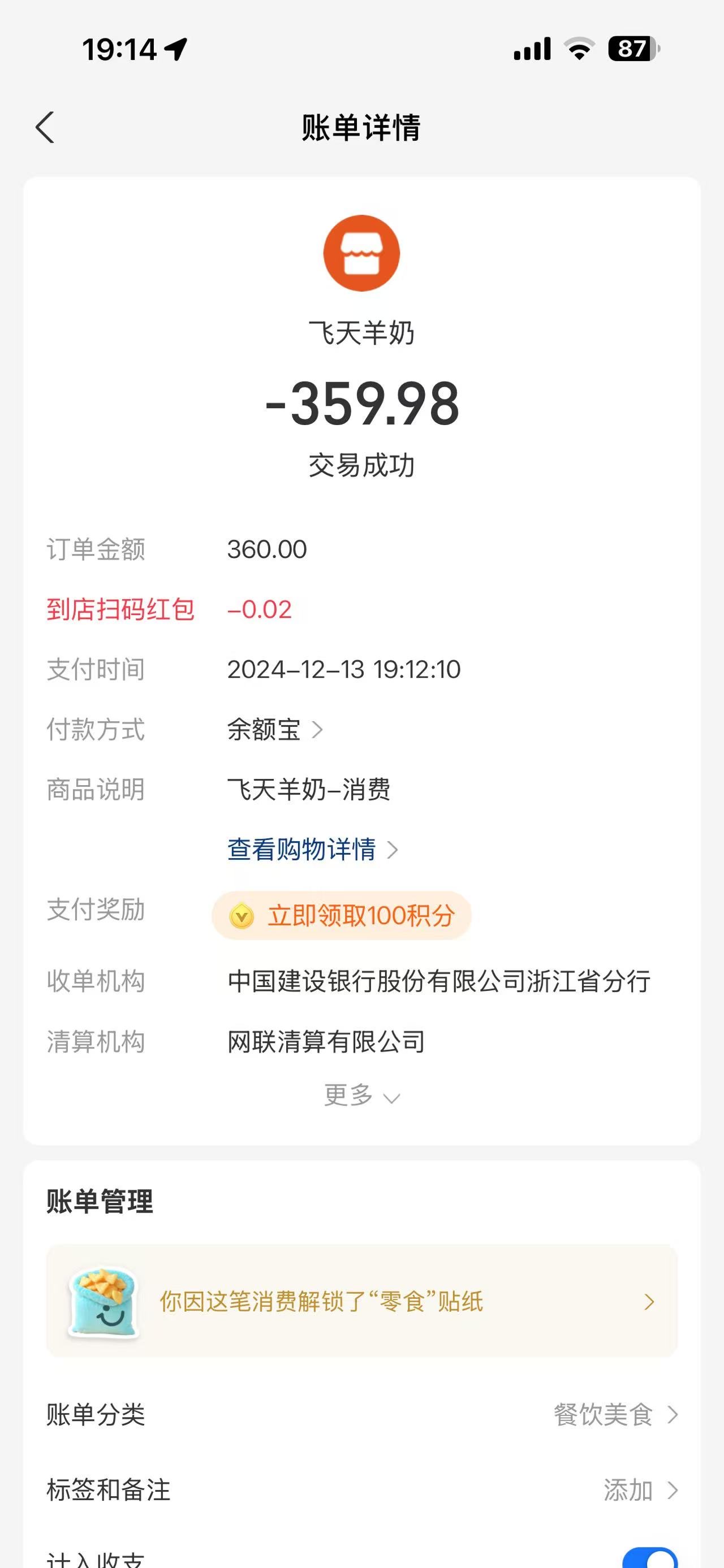Expand 更多 details
The width and height of the screenshot is (724, 1568).
[361, 1095]
